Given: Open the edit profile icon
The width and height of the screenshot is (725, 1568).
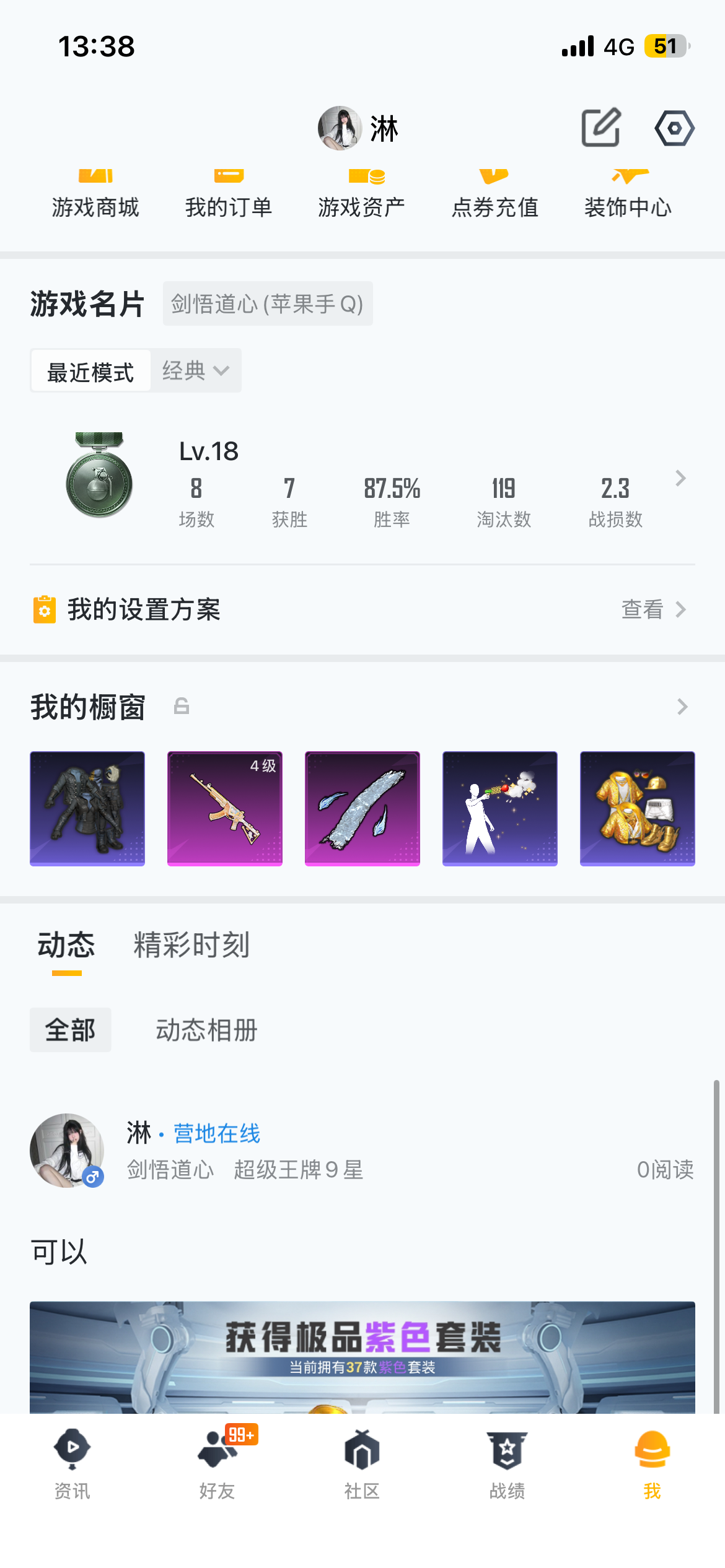Looking at the screenshot, I should (600, 128).
